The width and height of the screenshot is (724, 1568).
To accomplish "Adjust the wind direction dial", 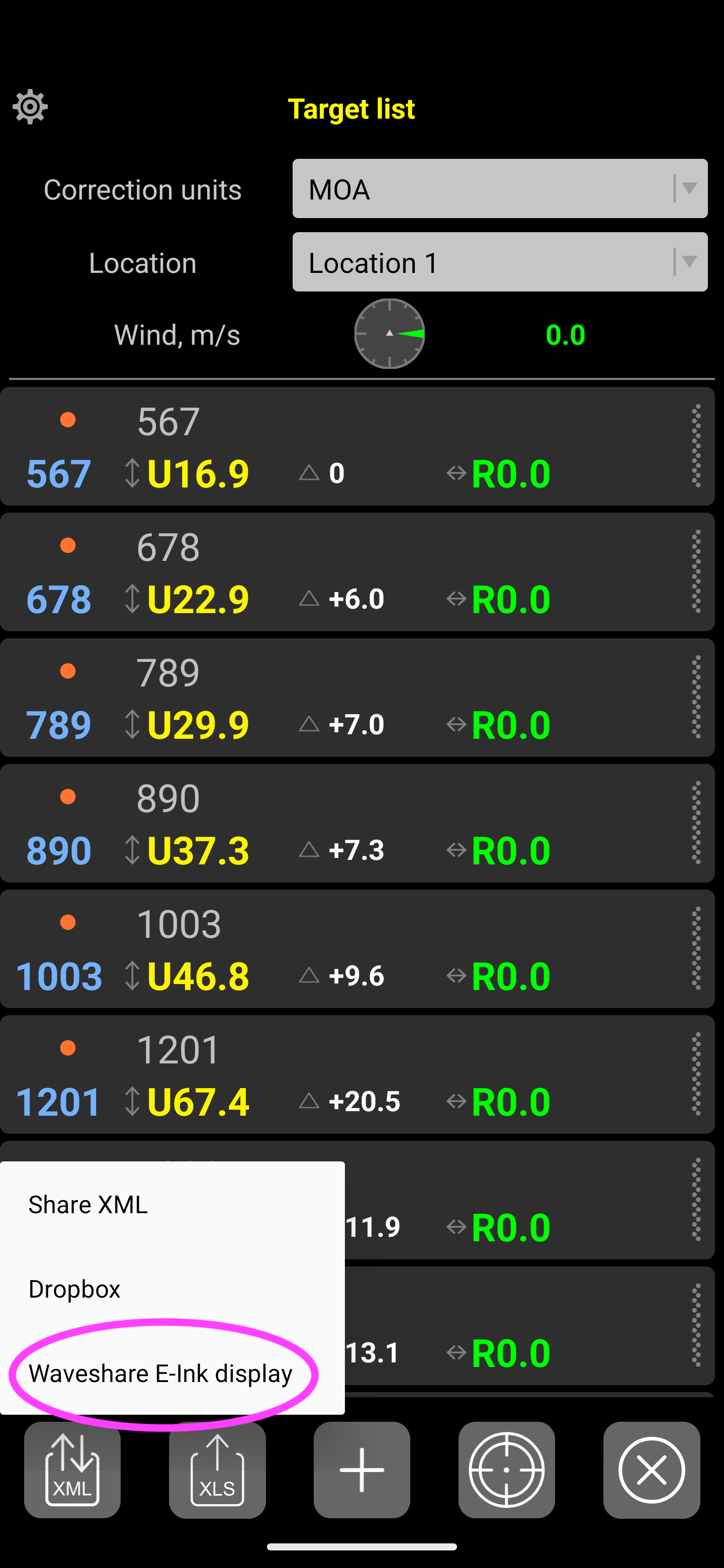I will click(x=389, y=334).
